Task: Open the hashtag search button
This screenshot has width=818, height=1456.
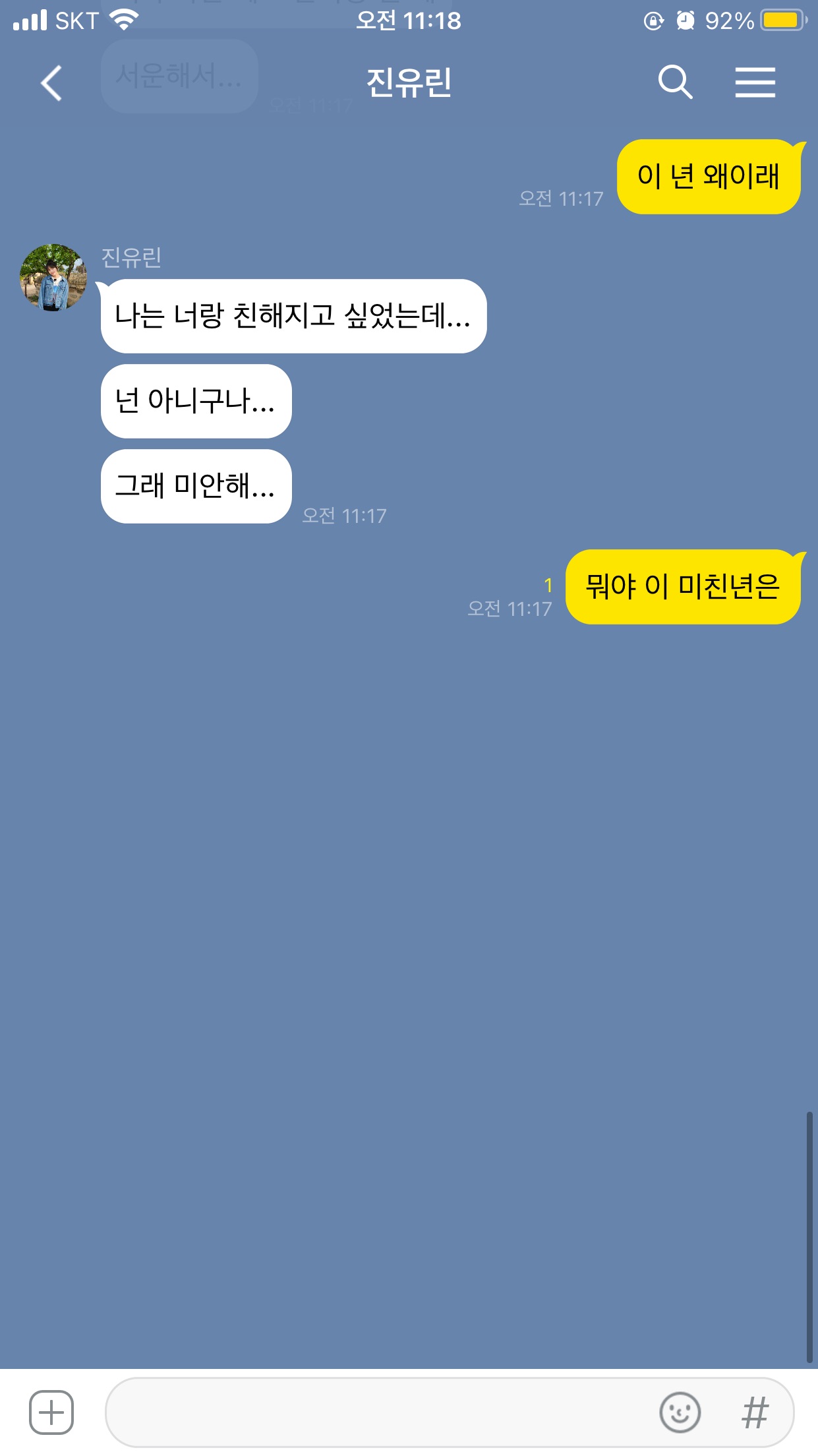Action: (x=755, y=1412)
